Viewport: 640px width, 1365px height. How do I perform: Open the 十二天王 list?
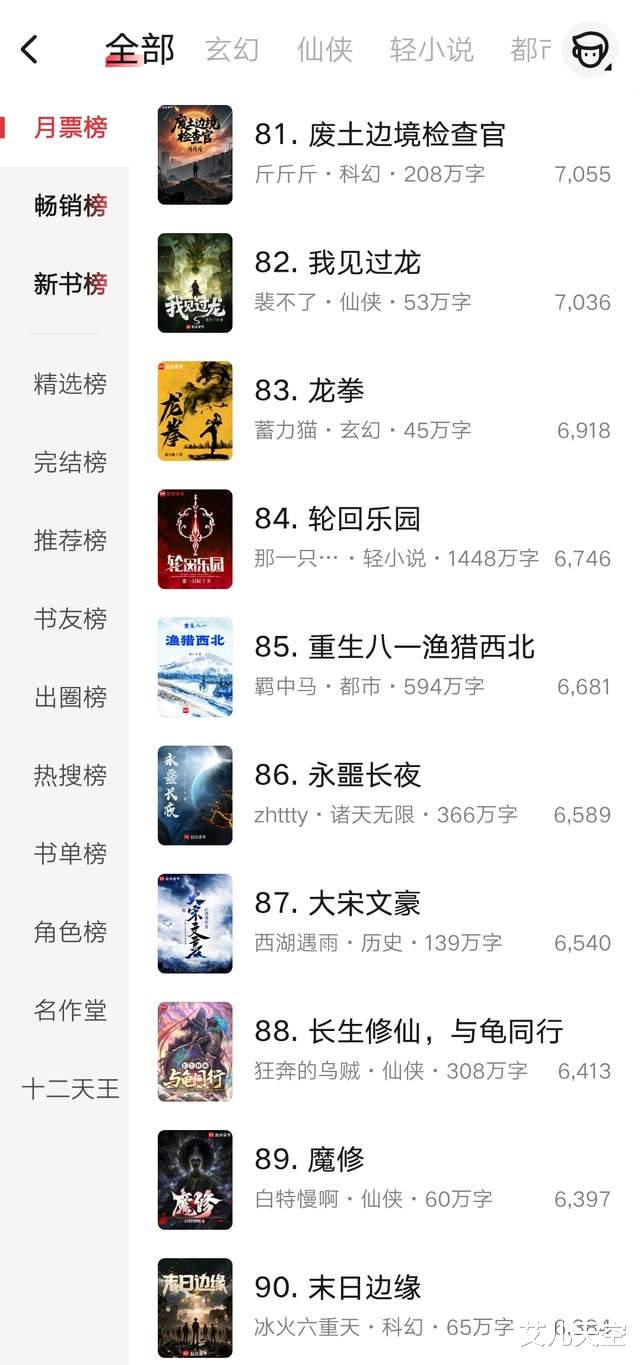[x=70, y=1089]
